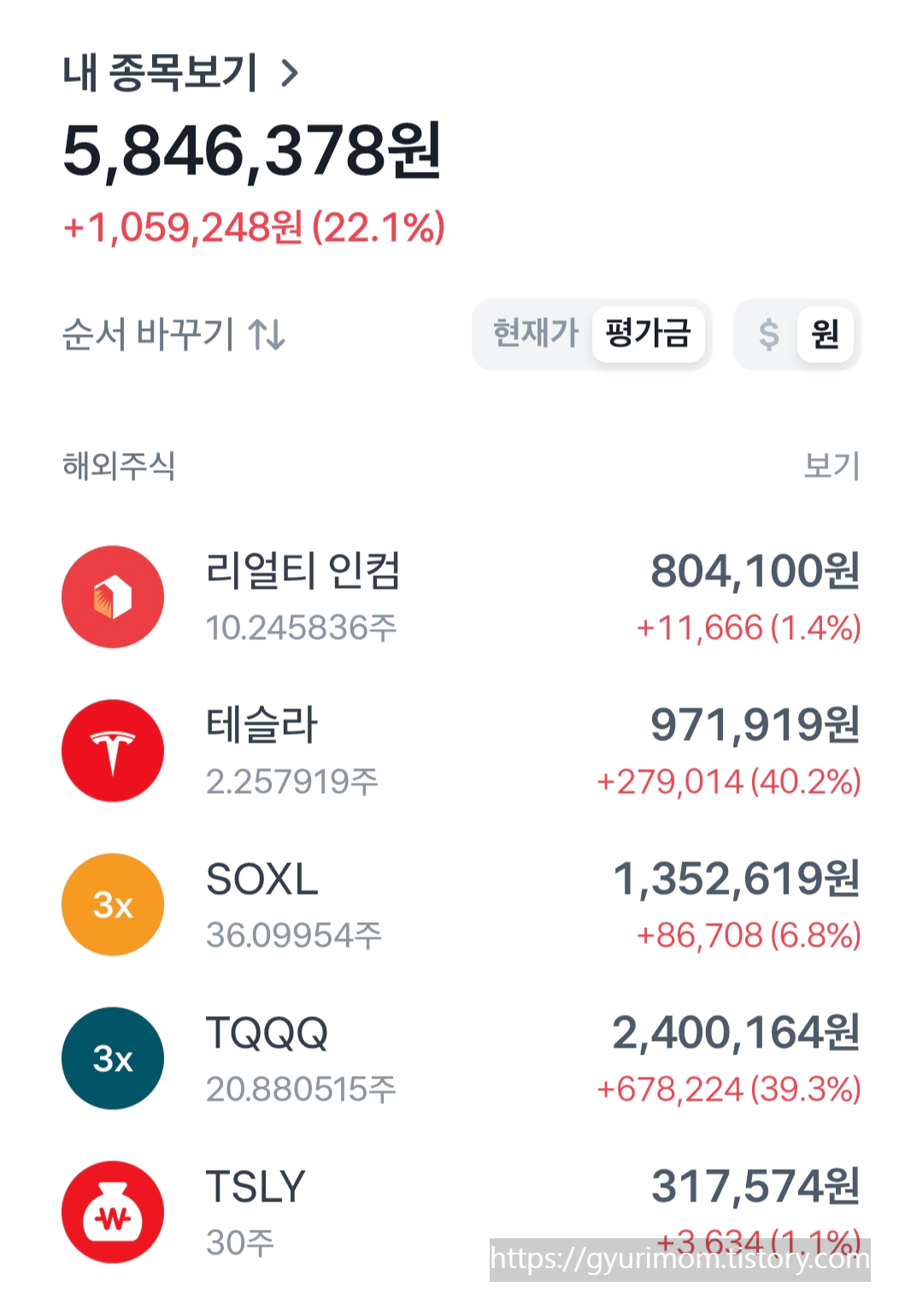Viewport: 905px width, 1316px height.
Task: Switch valuation display to 현재가
Action: (x=537, y=335)
